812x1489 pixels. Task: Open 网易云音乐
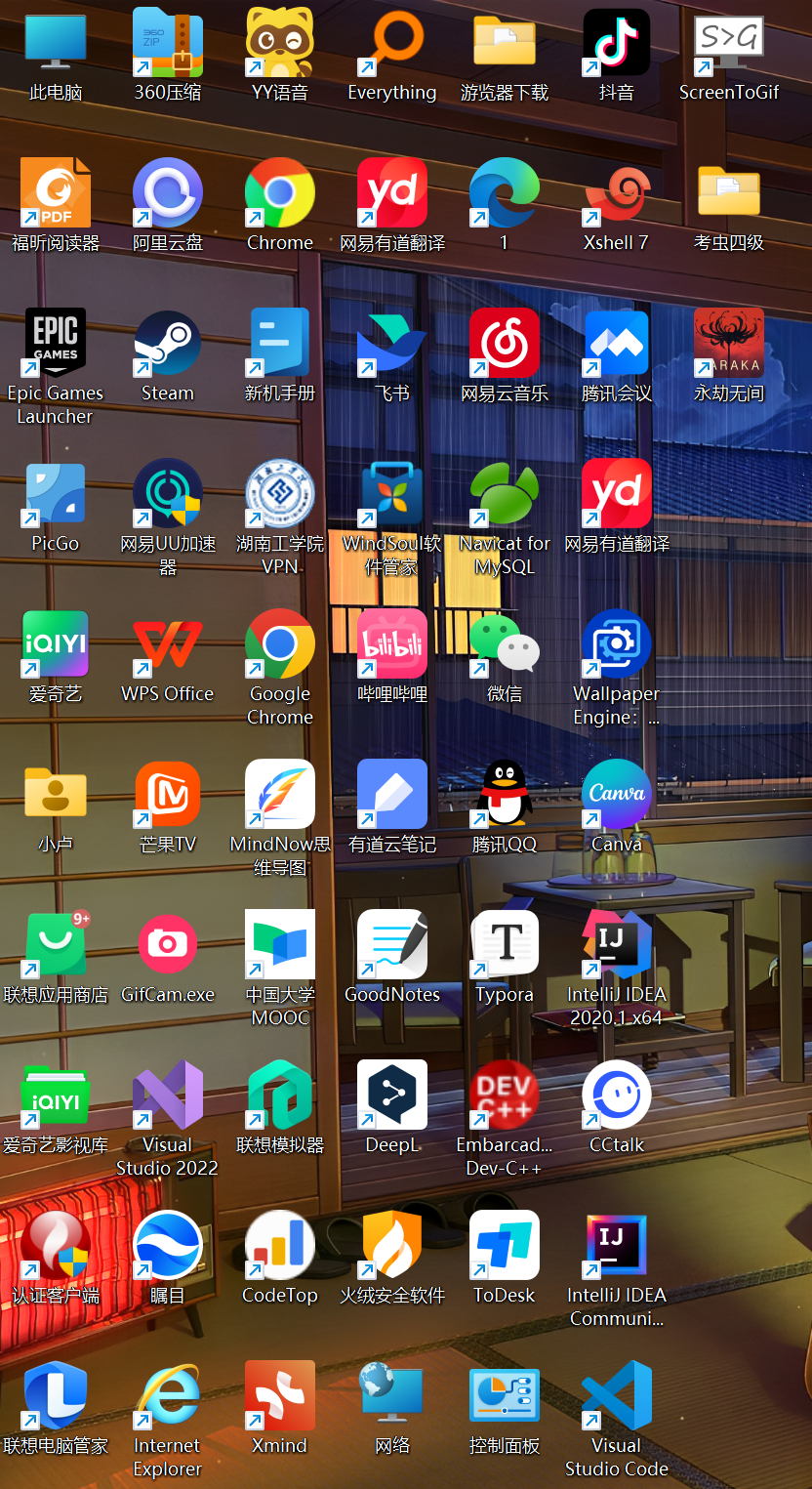505,344
